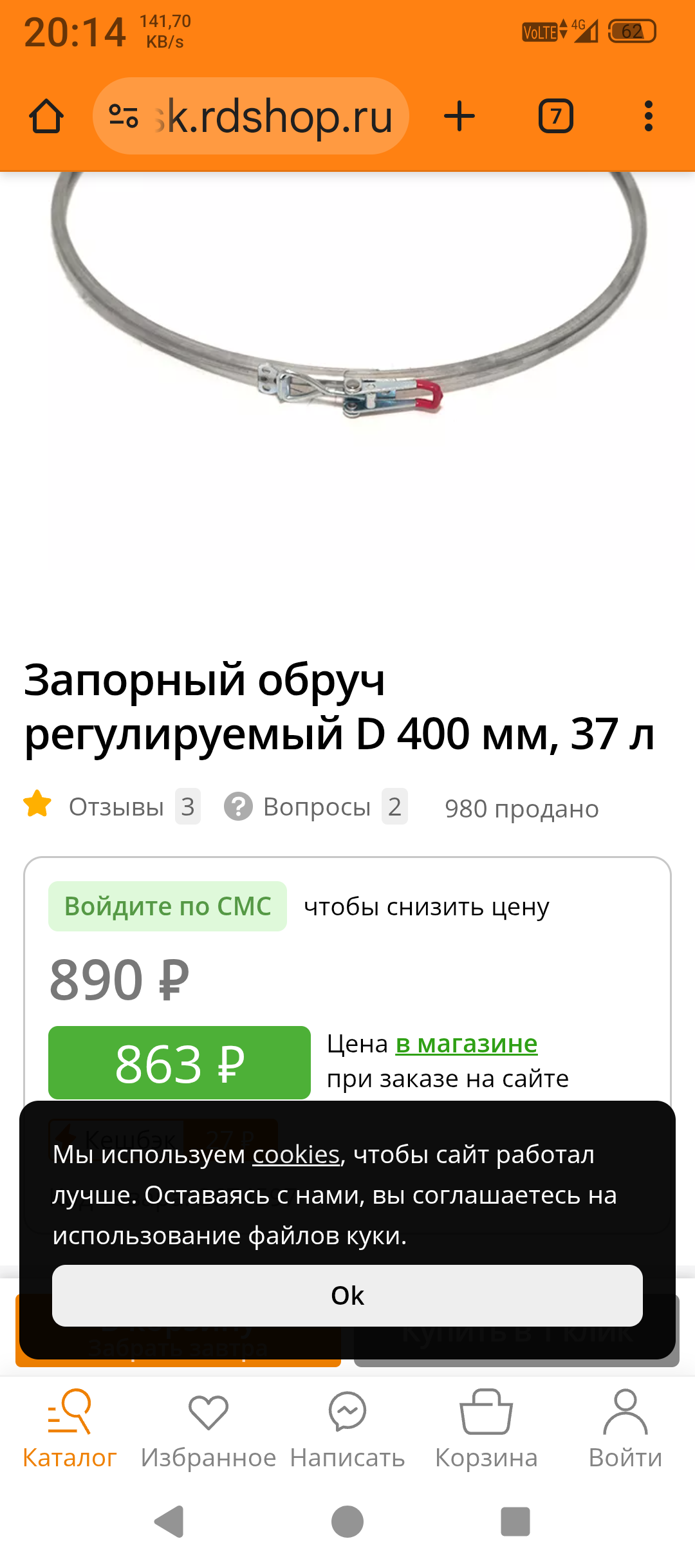Open the hoop product photo
The image size is (695, 1568).
point(347,322)
